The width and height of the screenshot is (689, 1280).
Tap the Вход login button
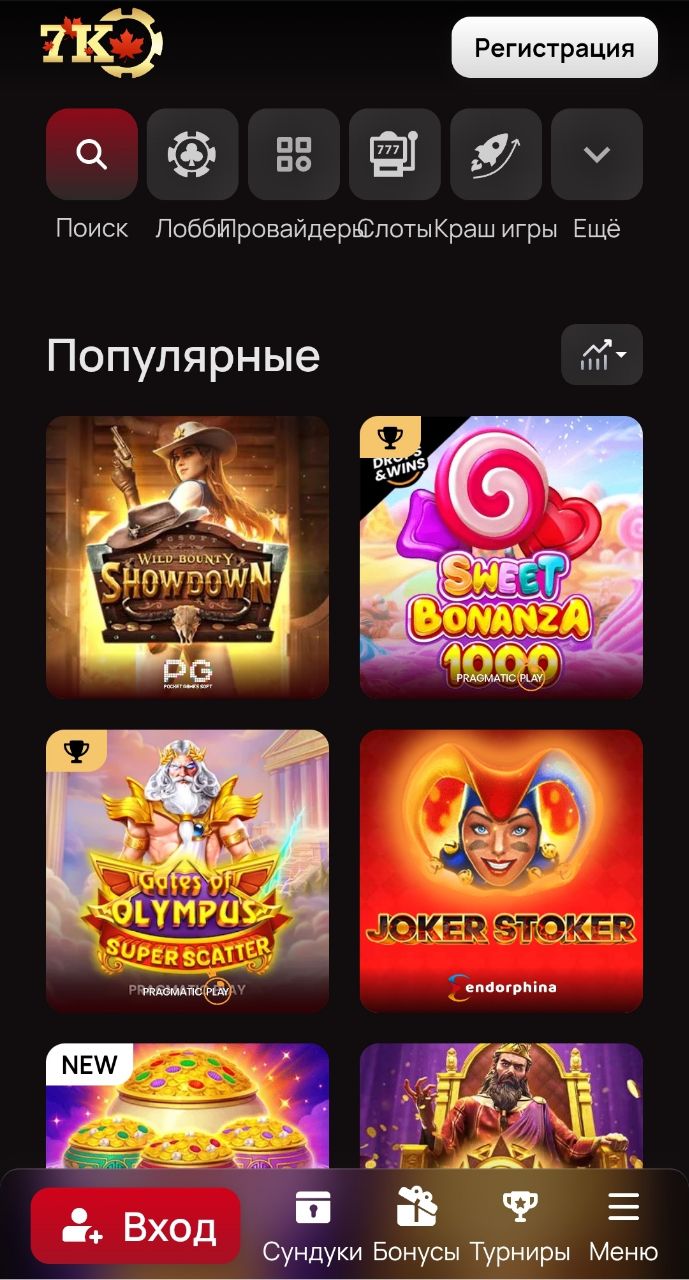point(136,1226)
